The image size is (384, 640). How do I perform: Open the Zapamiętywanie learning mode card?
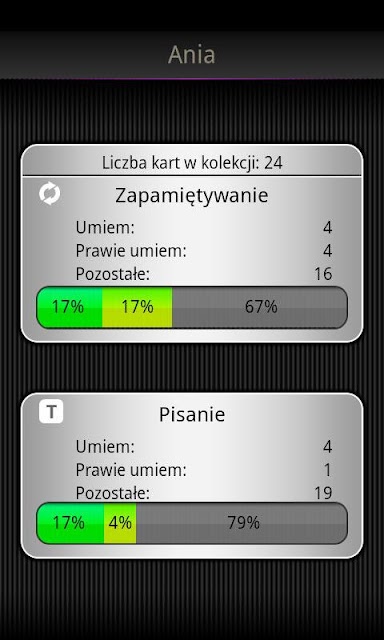click(192, 259)
